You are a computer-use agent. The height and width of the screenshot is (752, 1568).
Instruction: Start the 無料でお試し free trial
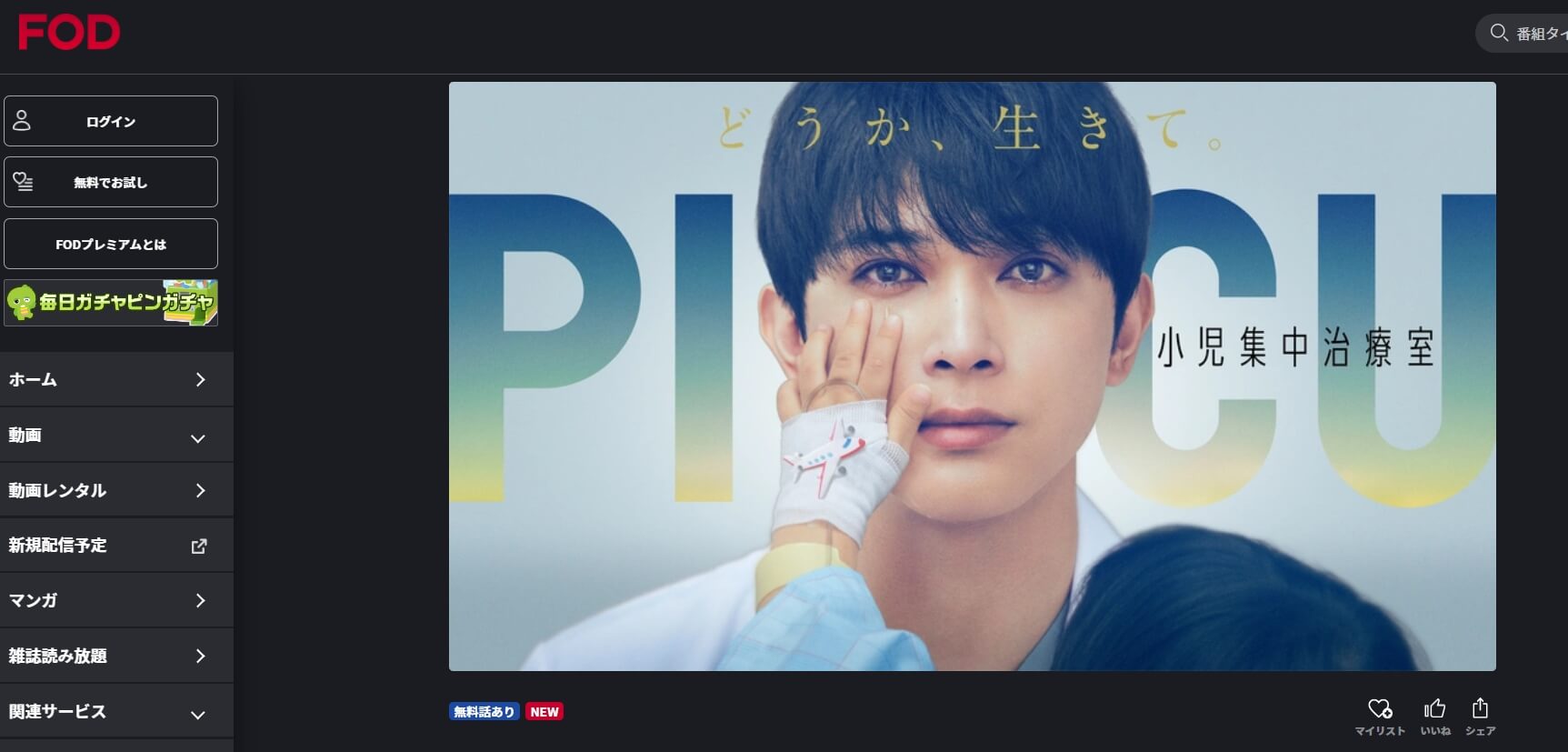click(x=111, y=182)
